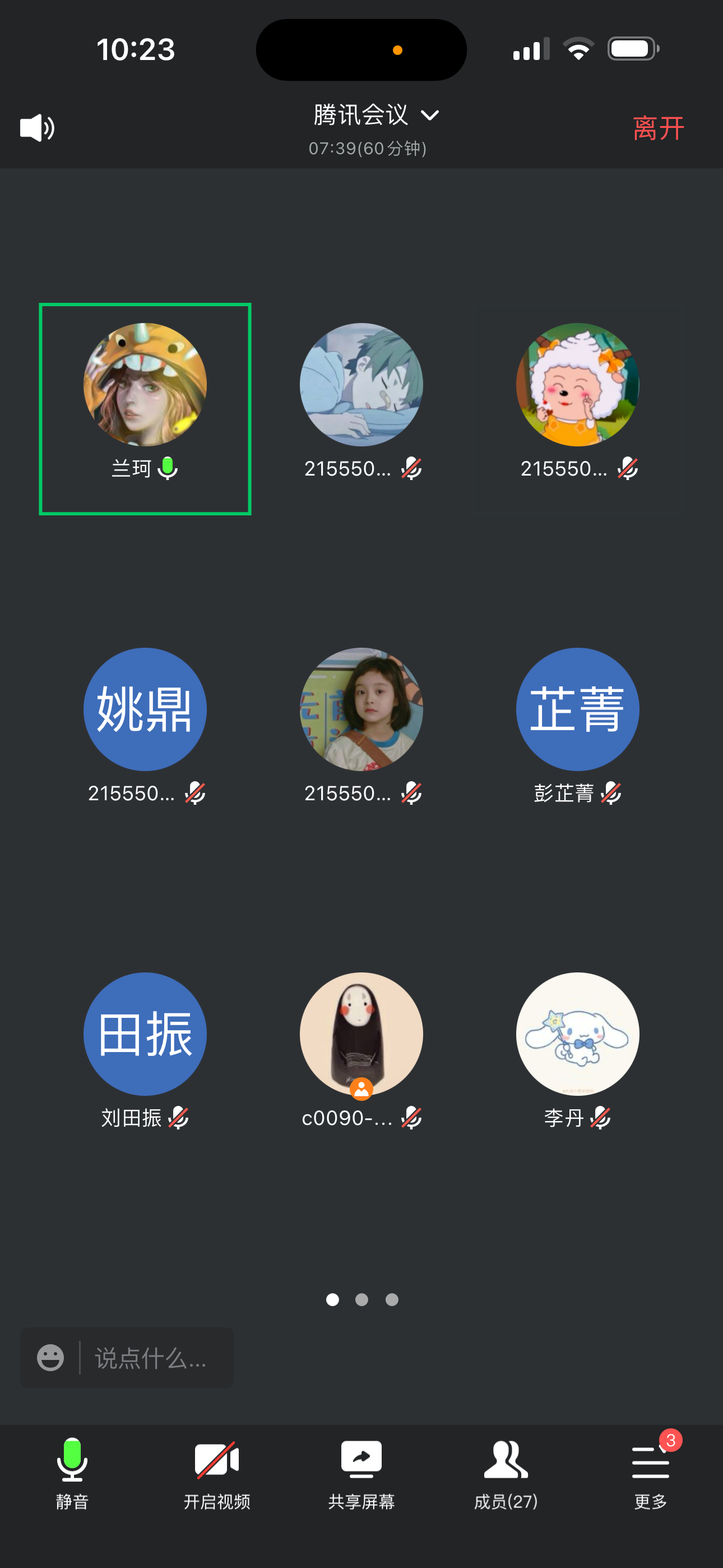Toggle the speaker audio icon
This screenshot has height=1568, width=723.
click(37, 128)
